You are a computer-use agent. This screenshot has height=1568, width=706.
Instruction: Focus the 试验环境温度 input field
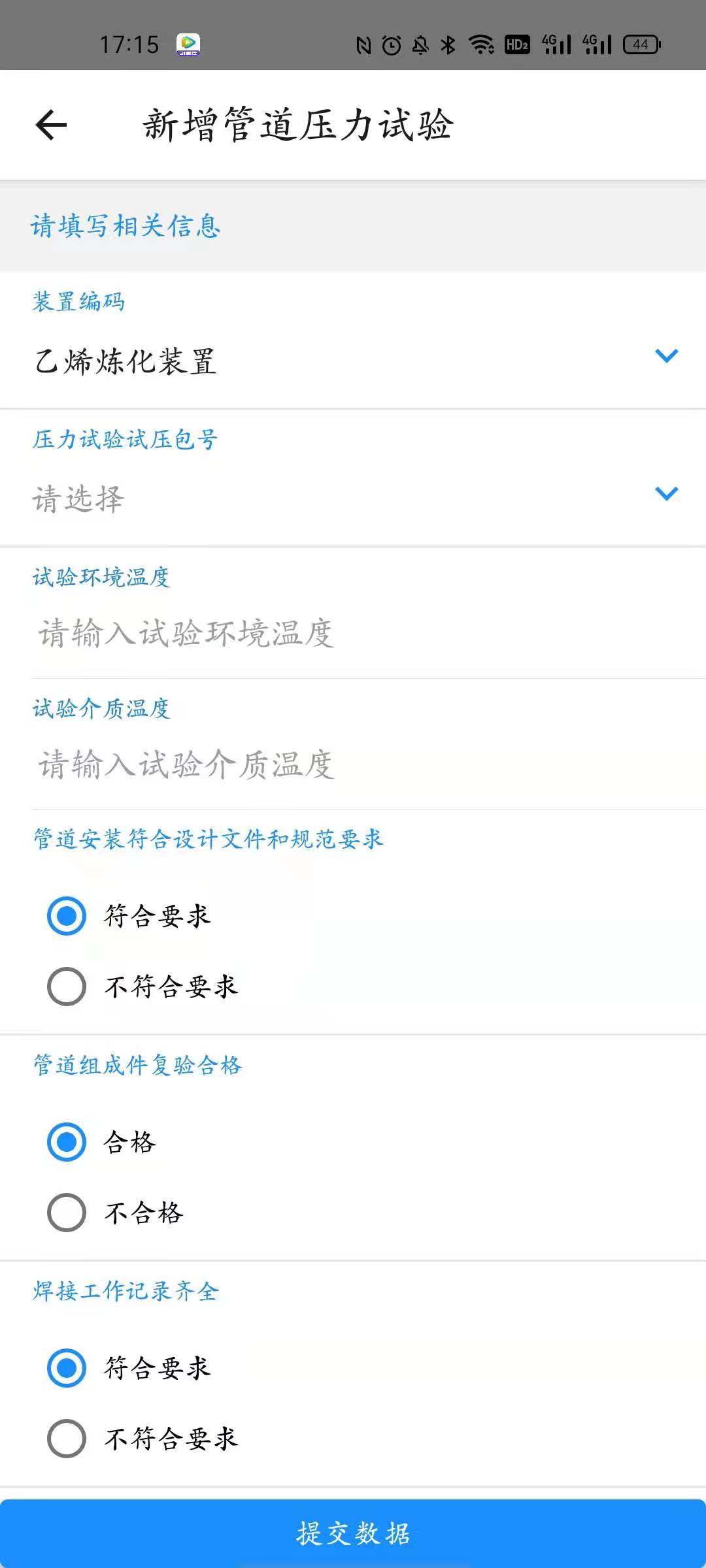(353, 634)
